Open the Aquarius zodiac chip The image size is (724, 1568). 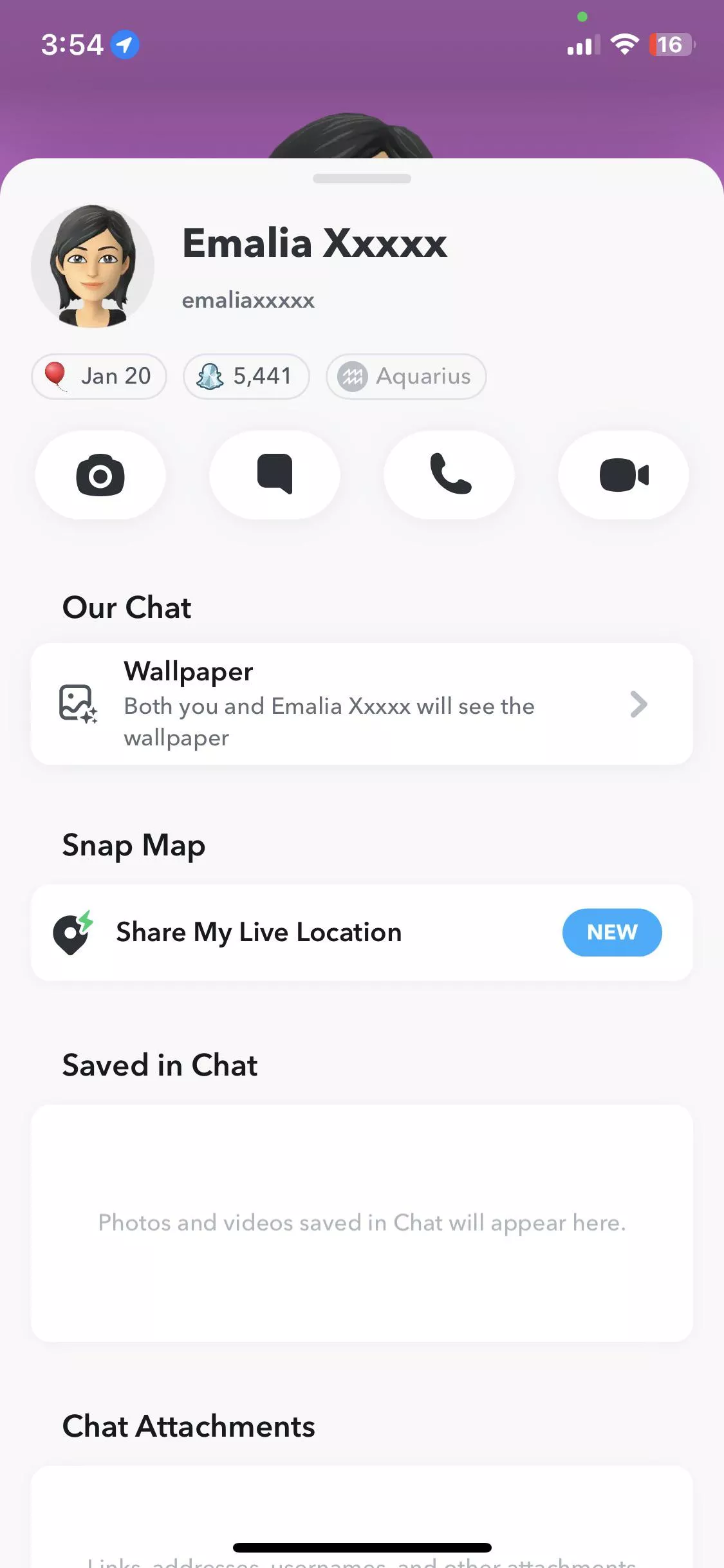[x=406, y=377]
